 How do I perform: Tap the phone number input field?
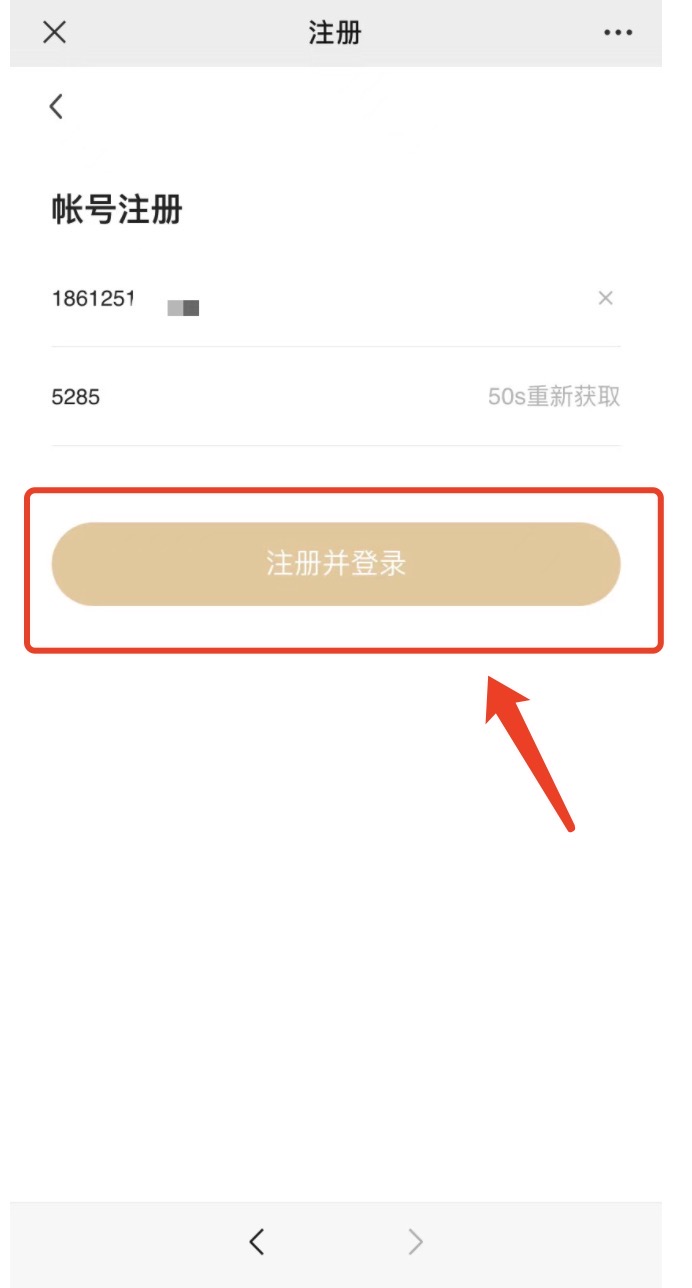320,298
